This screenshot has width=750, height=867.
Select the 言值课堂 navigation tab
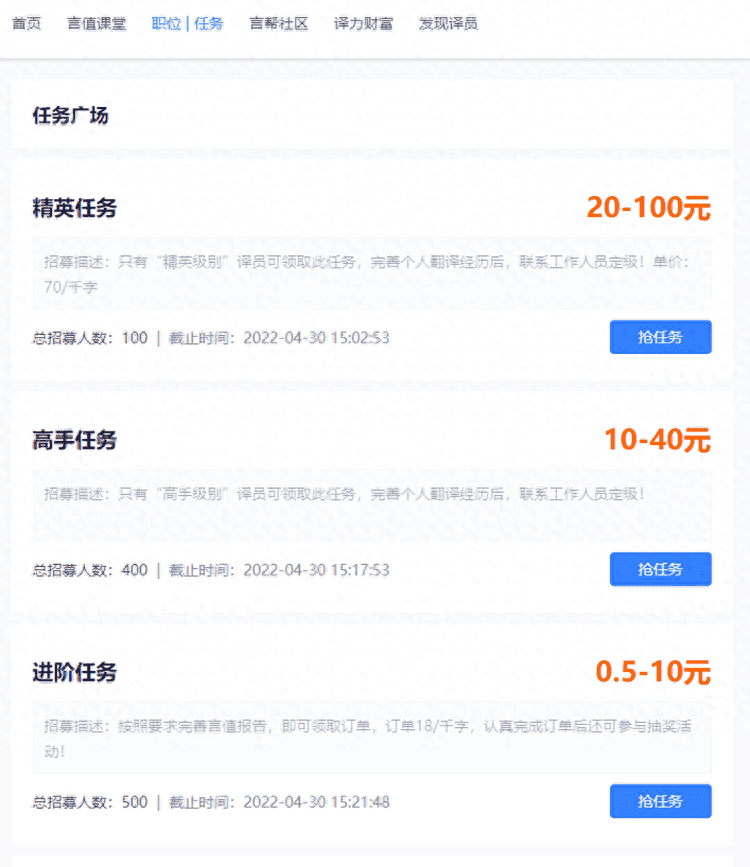coord(95,22)
